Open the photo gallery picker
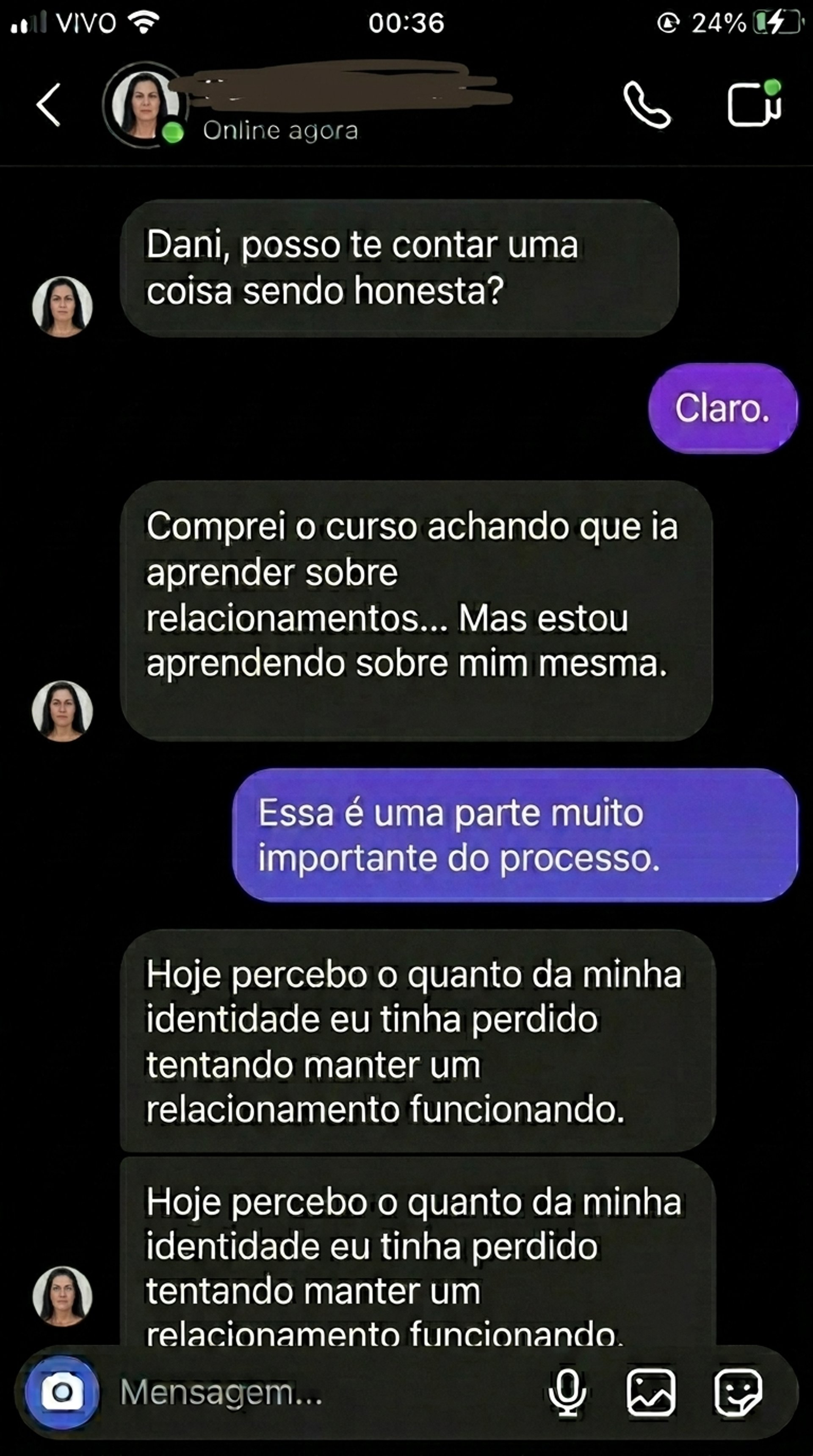The width and height of the screenshot is (813, 1456). coord(651,1392)
